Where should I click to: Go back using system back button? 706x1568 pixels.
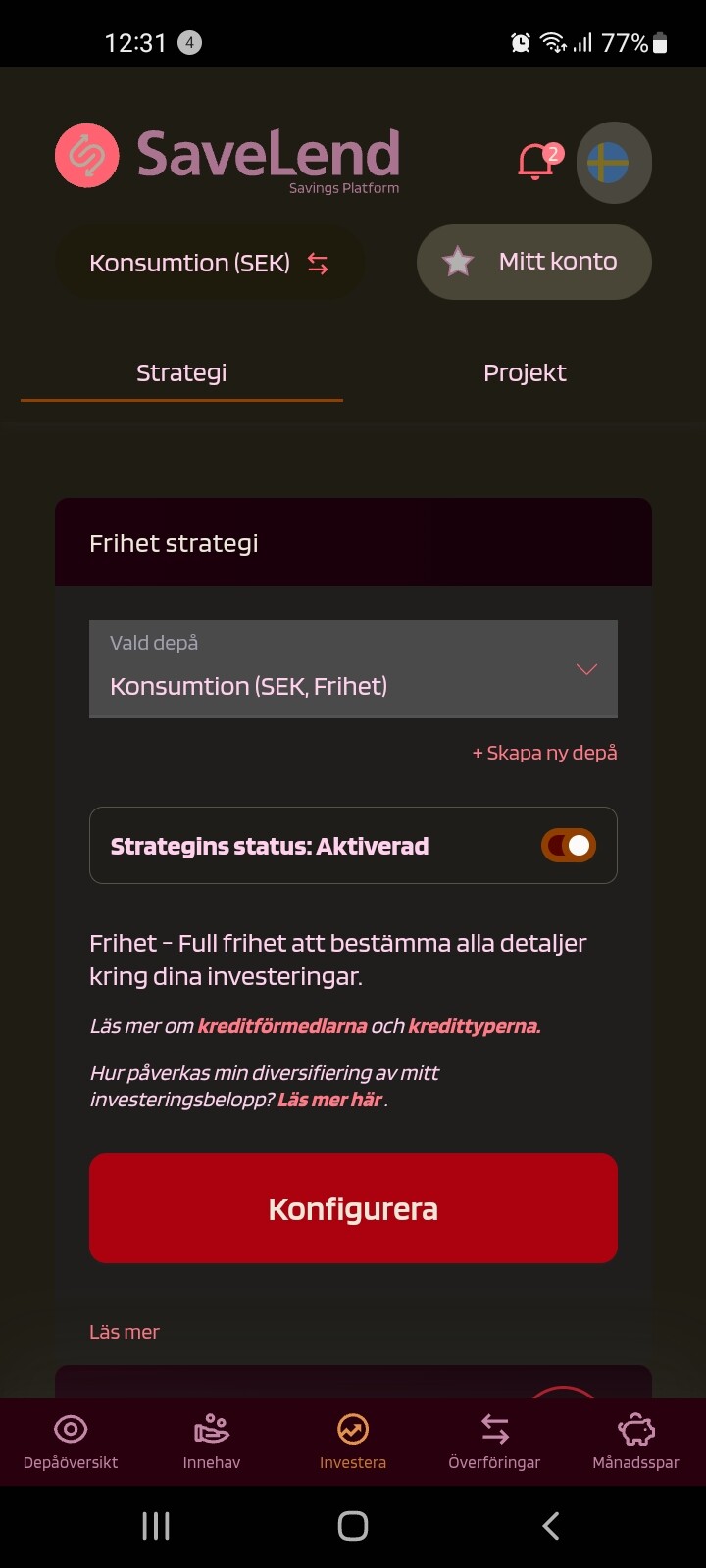[551, 1525]
